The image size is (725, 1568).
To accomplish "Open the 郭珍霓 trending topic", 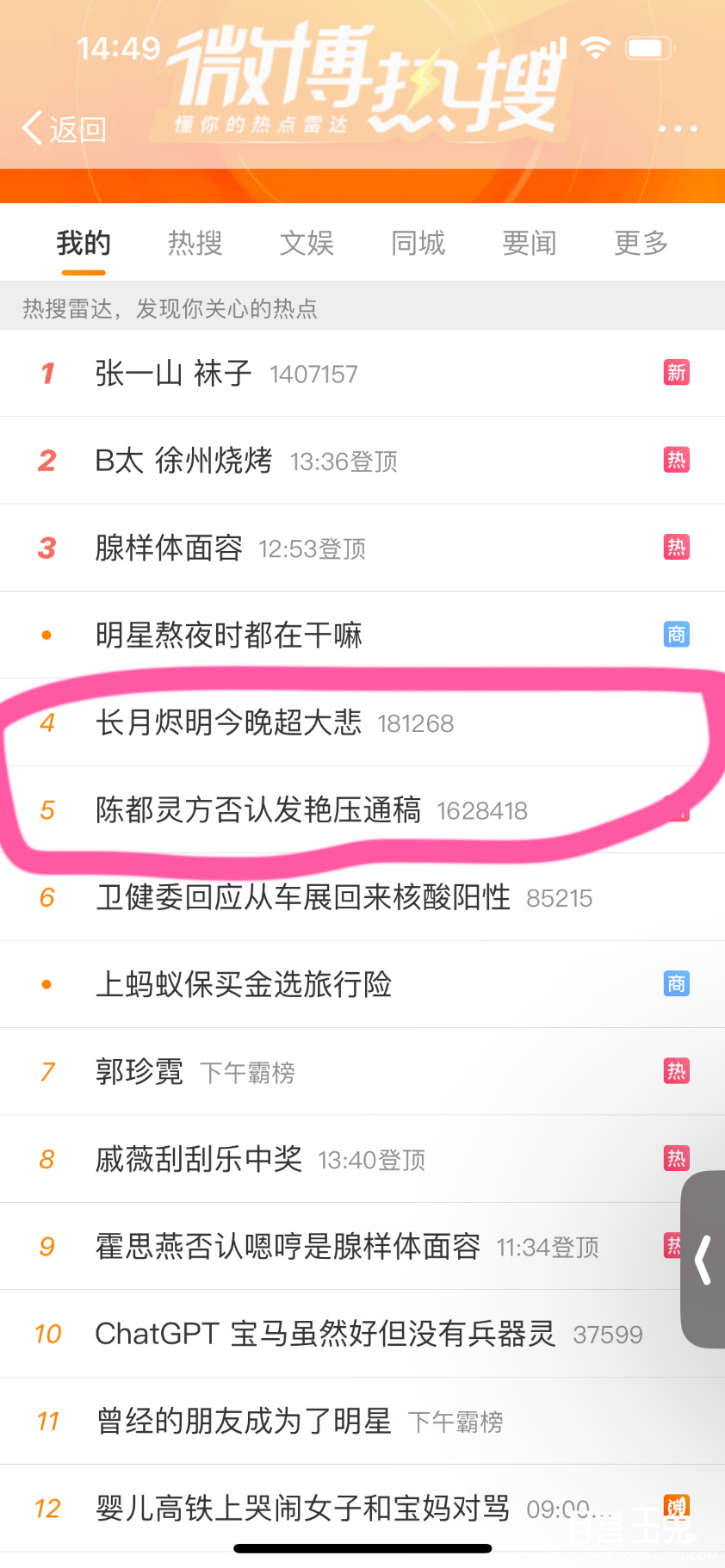I will coord(139,1072).
